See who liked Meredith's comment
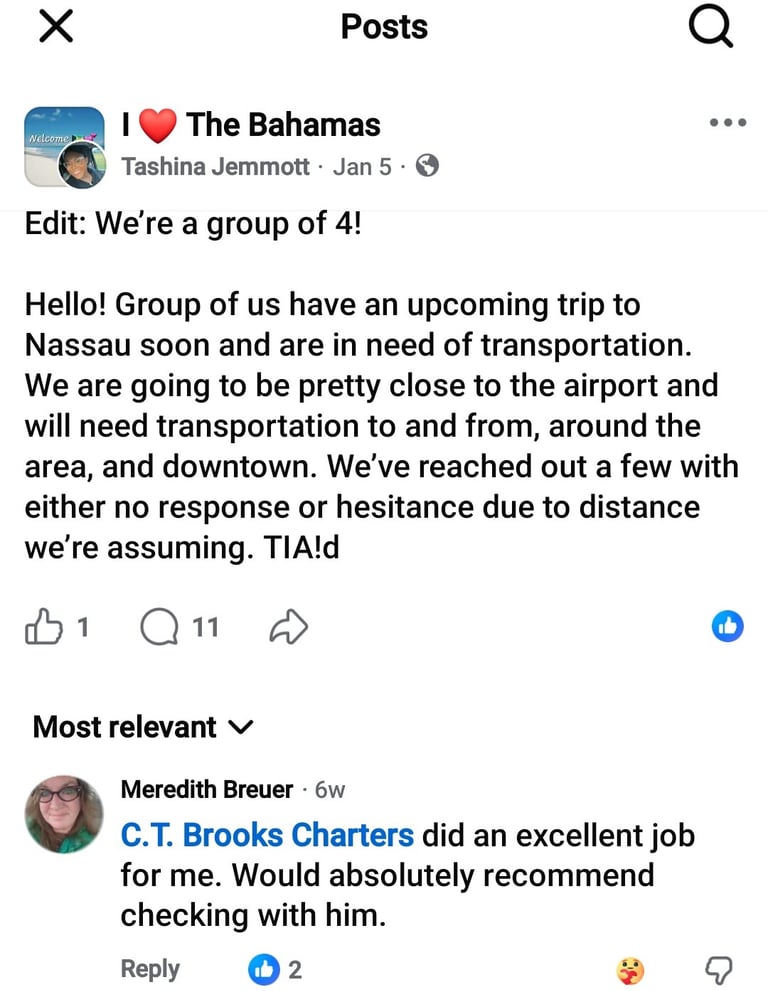The width and height of the screenshot is (768, 991). click(x=275, y=968)
